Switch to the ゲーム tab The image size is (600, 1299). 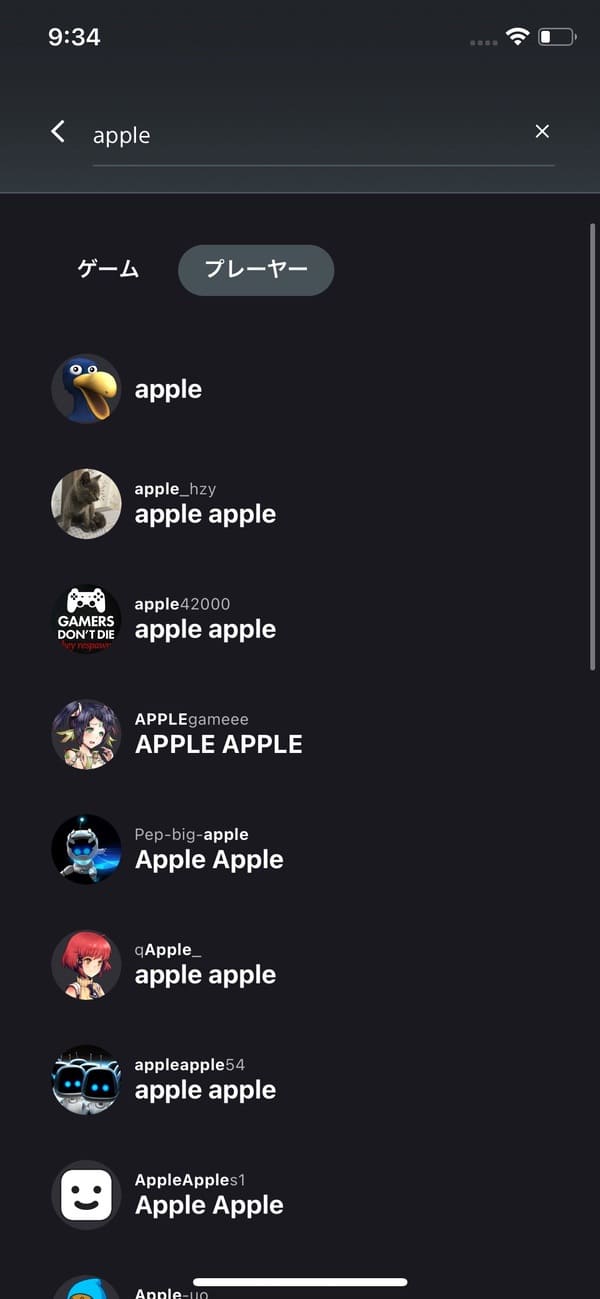[108, 270]
